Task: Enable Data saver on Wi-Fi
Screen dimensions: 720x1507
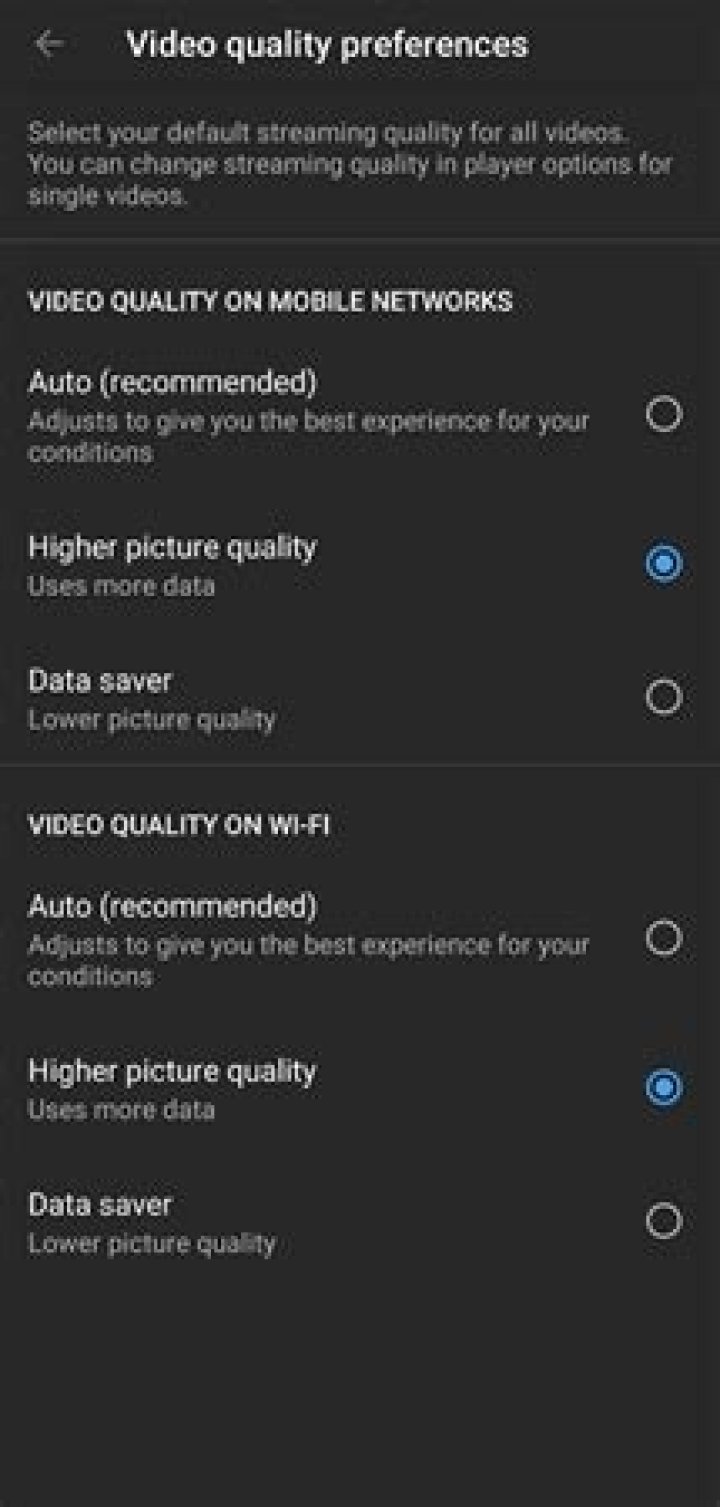Action: point(662,1222)
